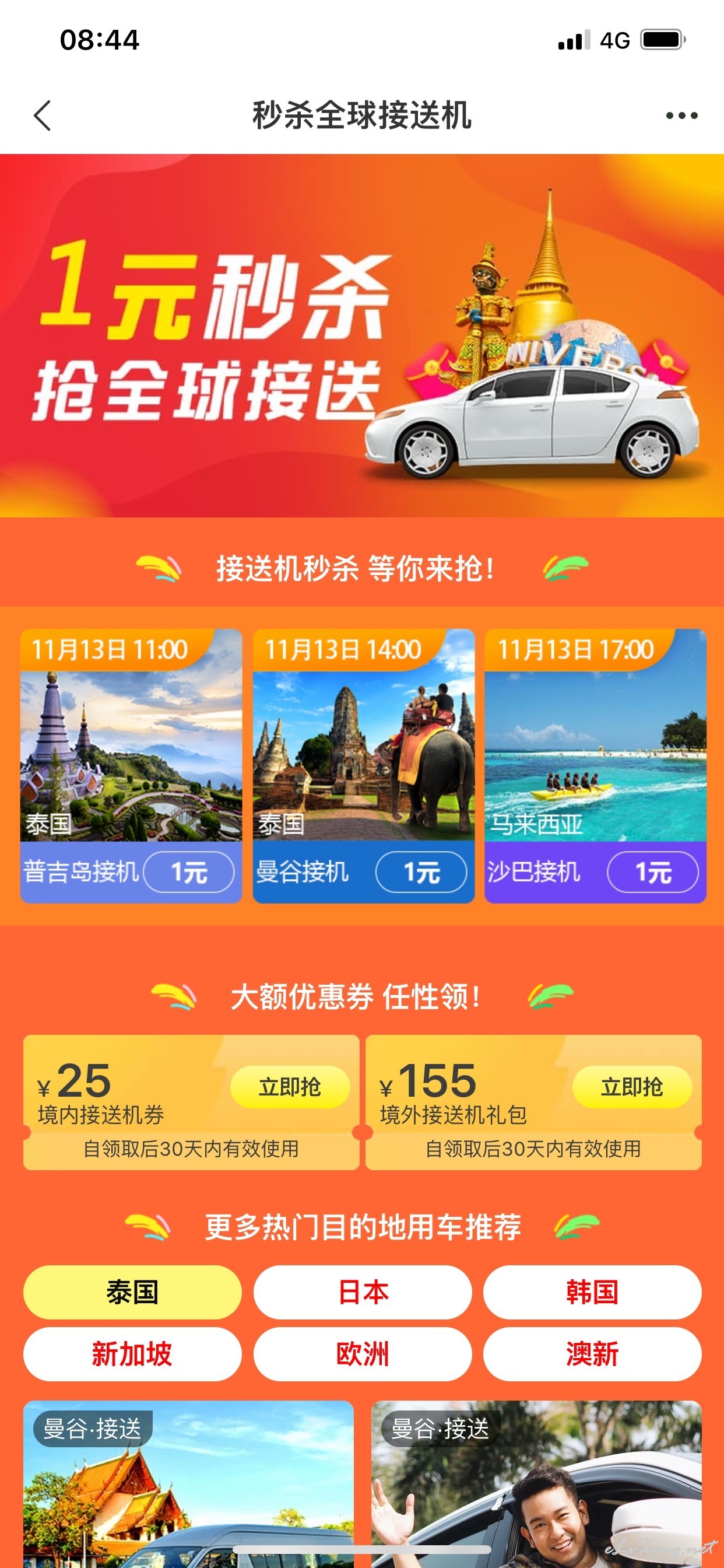Open the 沙巴接机 1元 flash deal card

tap(595, 766)
